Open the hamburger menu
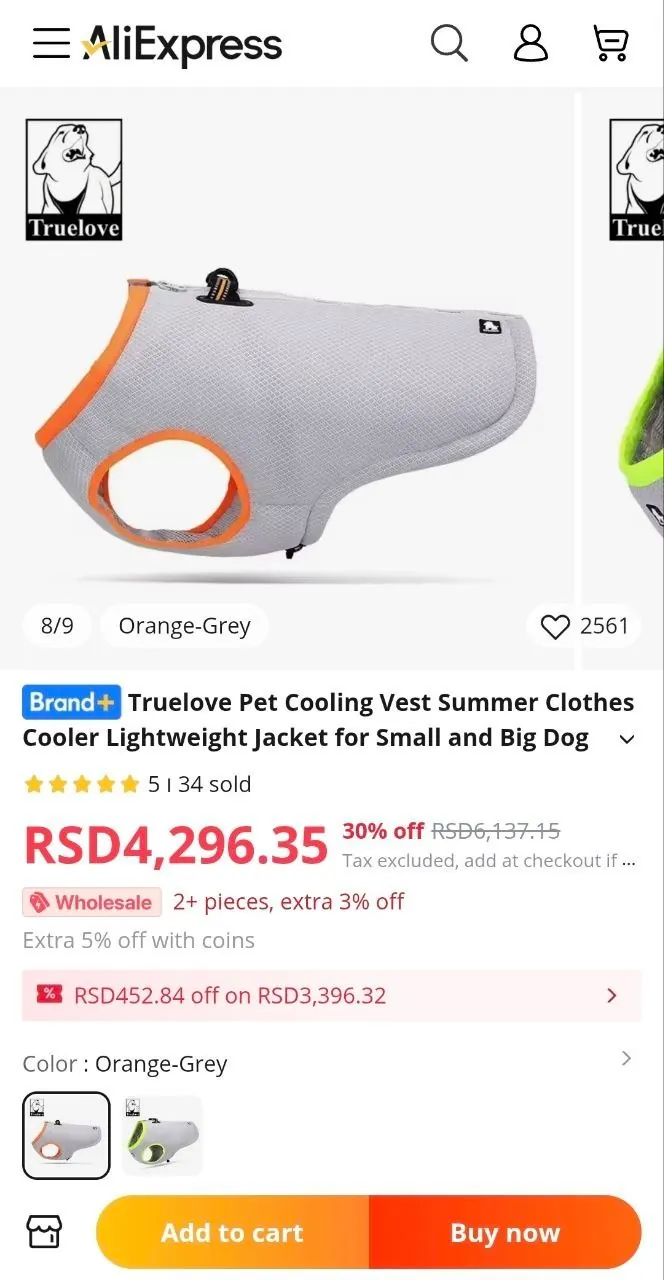The width and height of the screenshot is (664, 1280). (x=50, y=43)
